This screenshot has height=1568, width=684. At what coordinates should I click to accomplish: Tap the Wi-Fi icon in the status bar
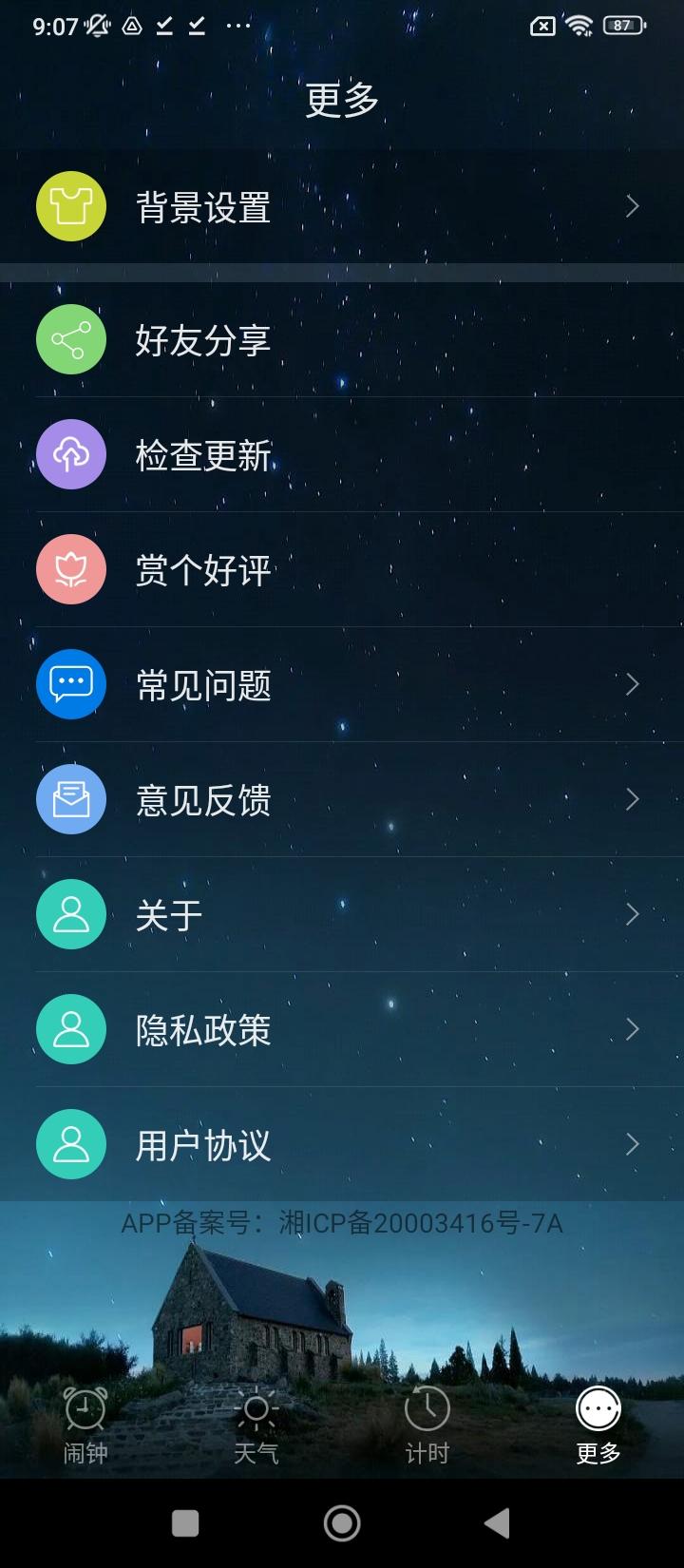coord(580,26)
